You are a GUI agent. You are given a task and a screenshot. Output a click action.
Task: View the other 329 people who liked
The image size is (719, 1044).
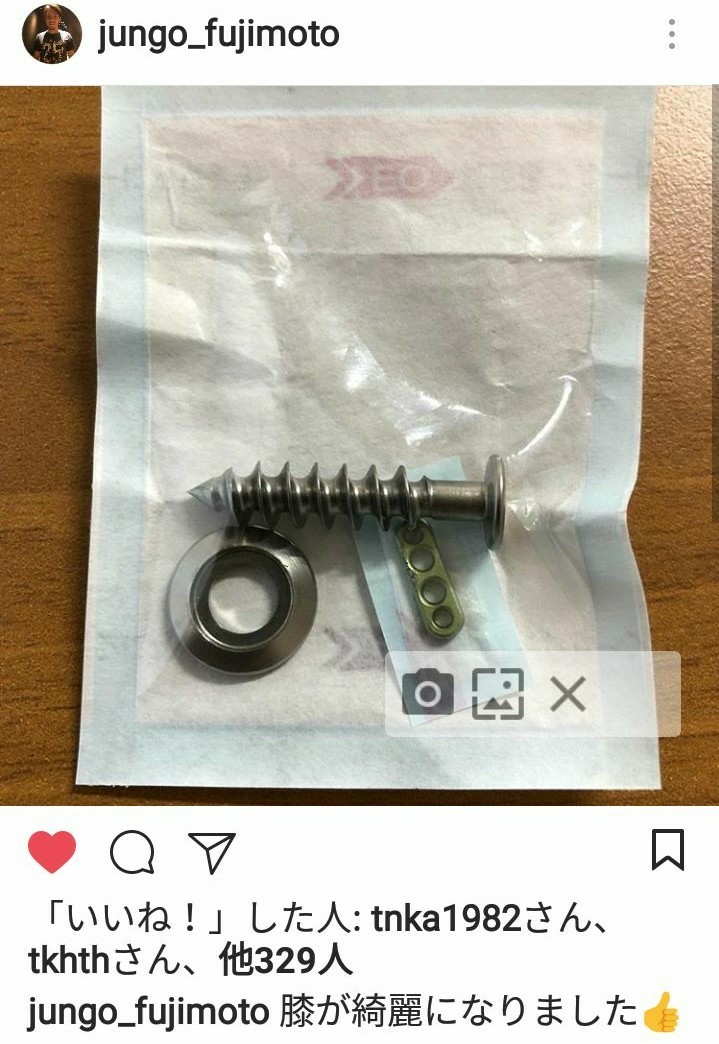coord(286,962)
